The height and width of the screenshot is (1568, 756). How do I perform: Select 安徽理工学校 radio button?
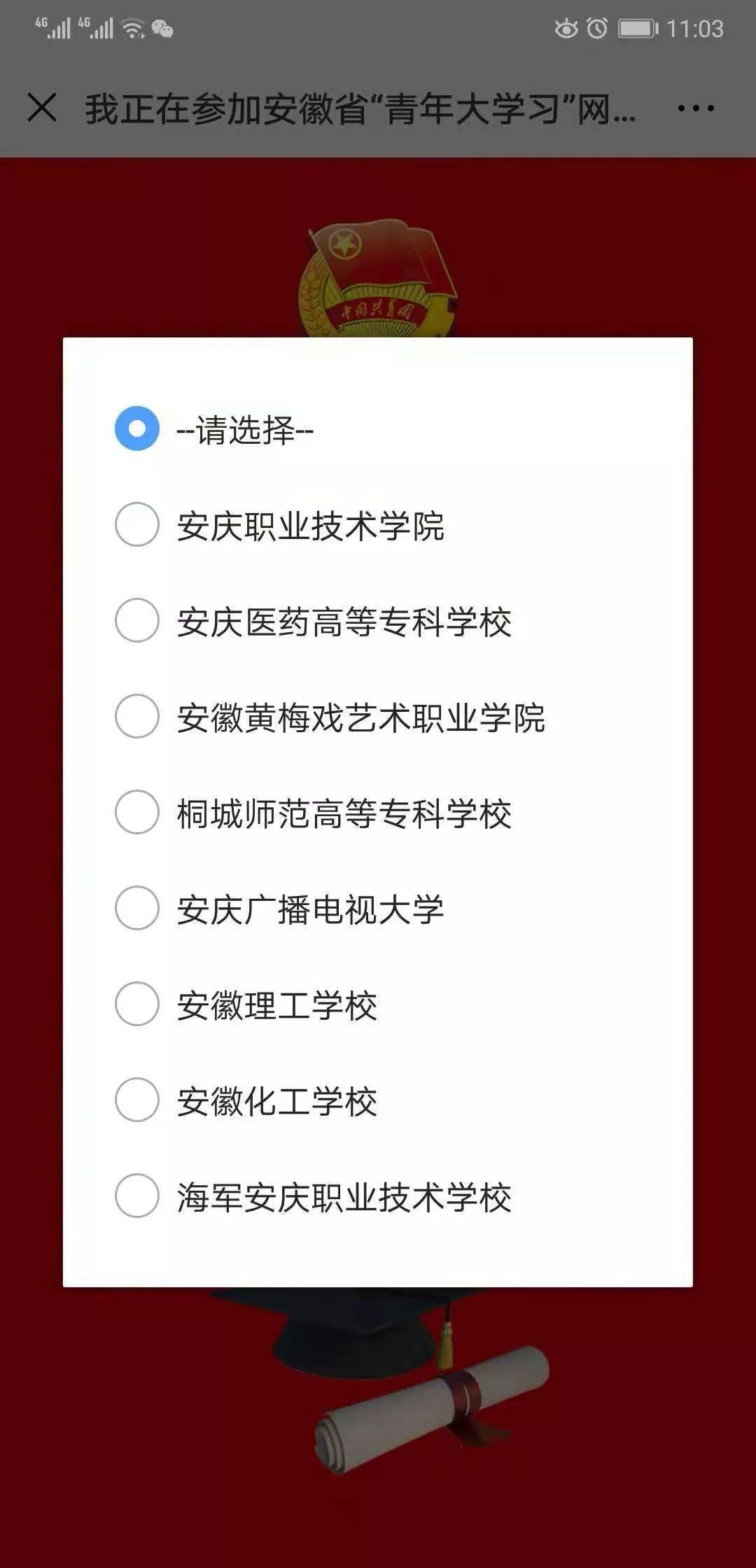coord(378,1004)
